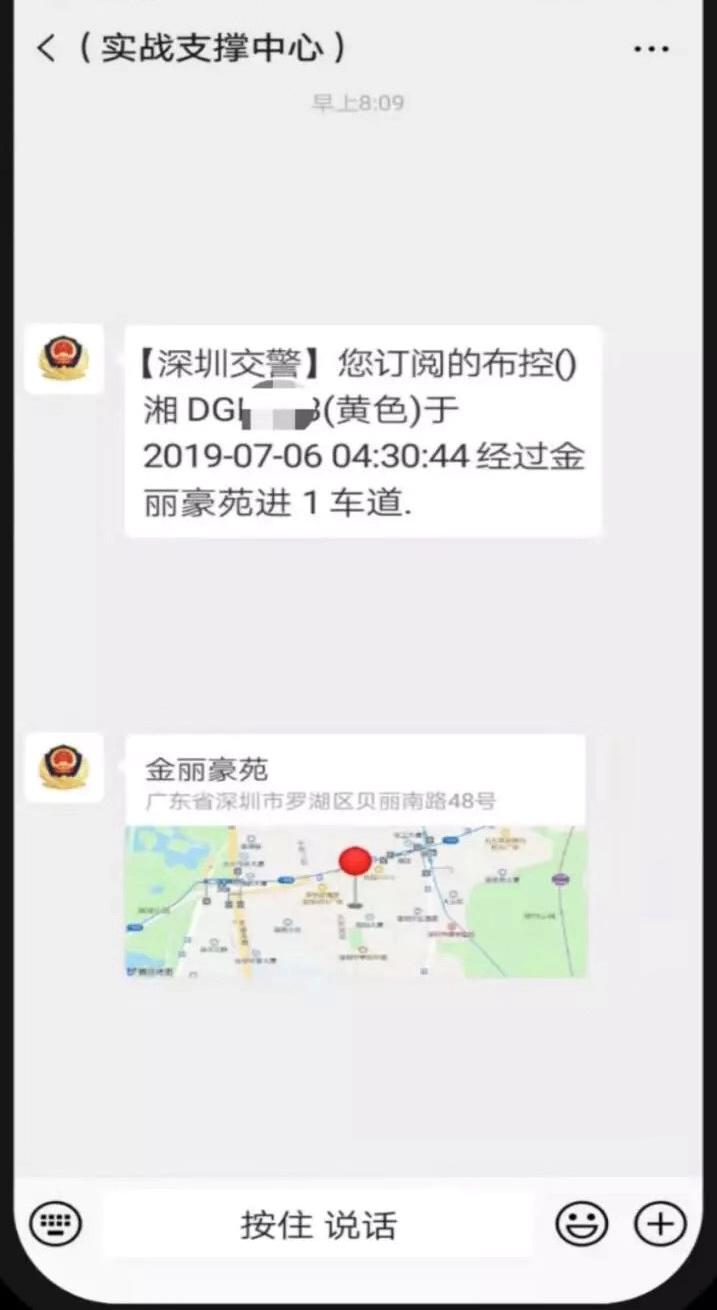Tap the sender avatar beside 深圳交警 message
This screenshot has width=717, height=1310.
tap(64, 359)
